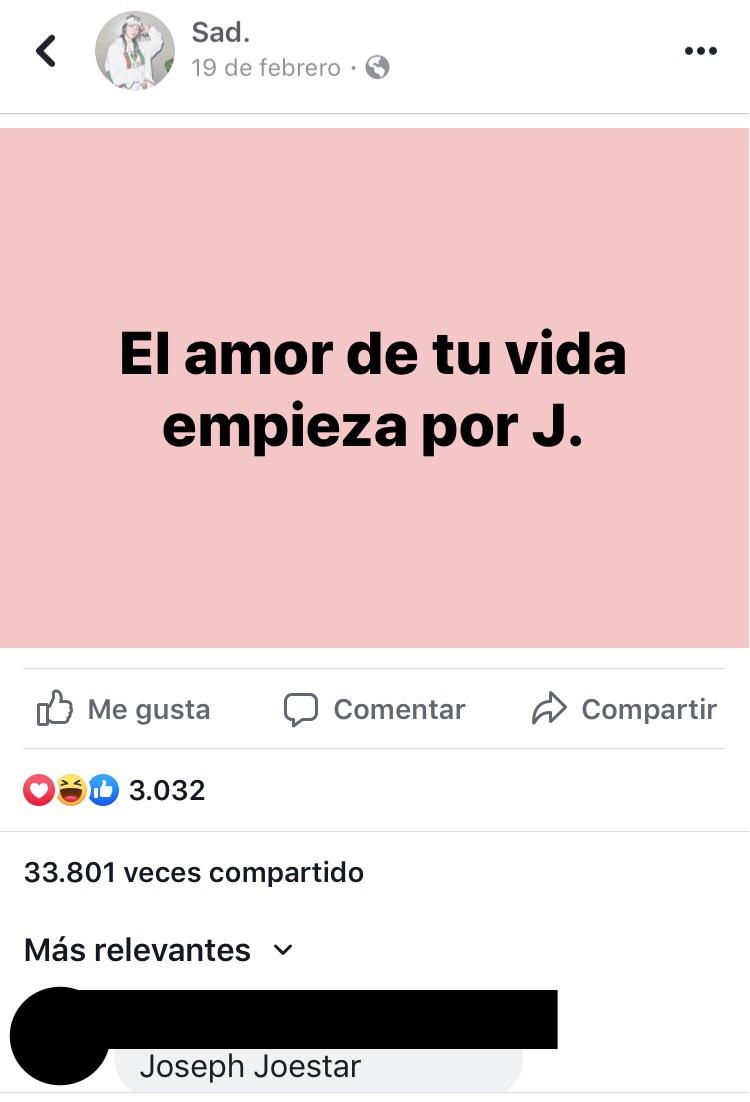750x1102 pixels.
Task: Tap Comentar to write a comment
Action: pos(375,709)
